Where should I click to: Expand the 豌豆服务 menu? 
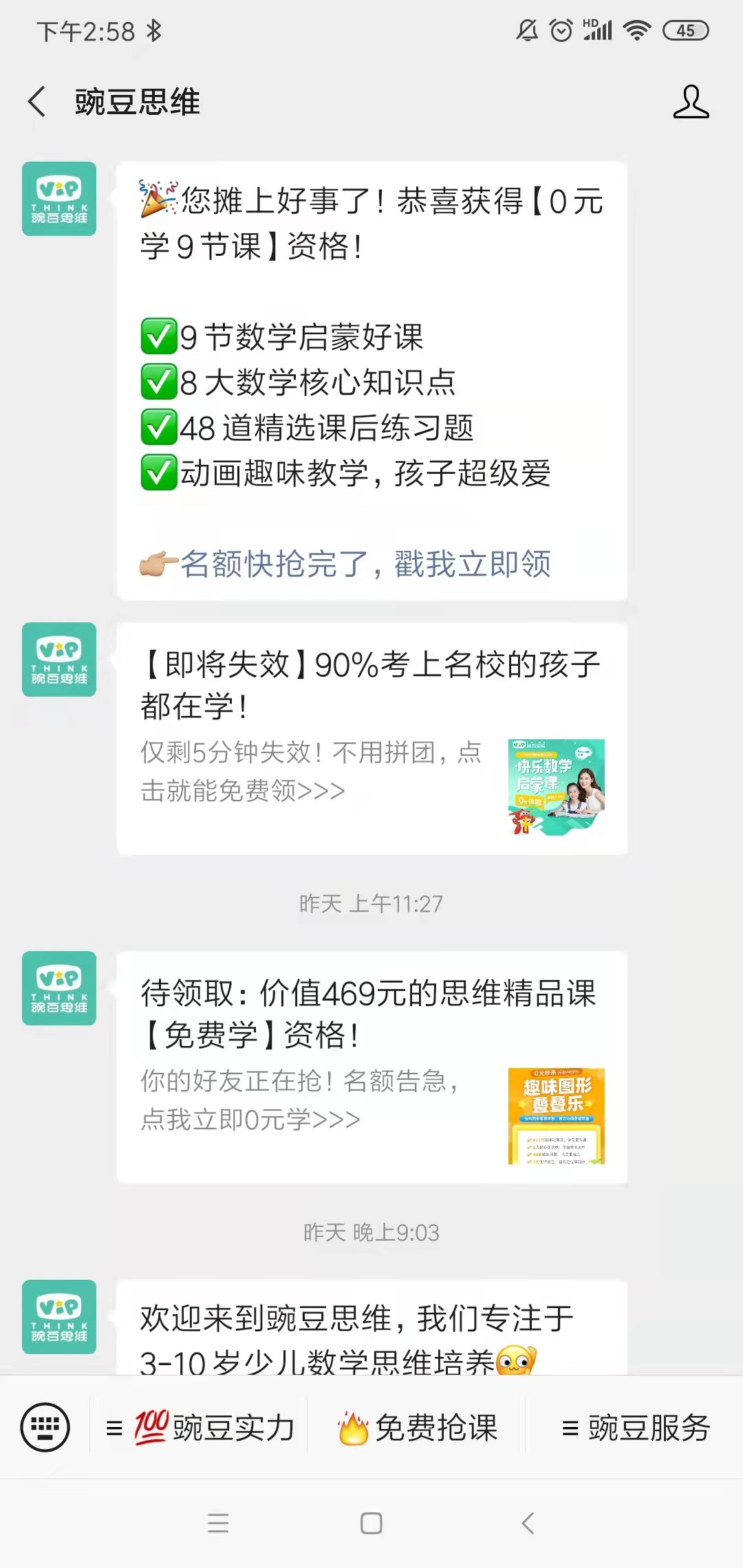coord(636,1428)
